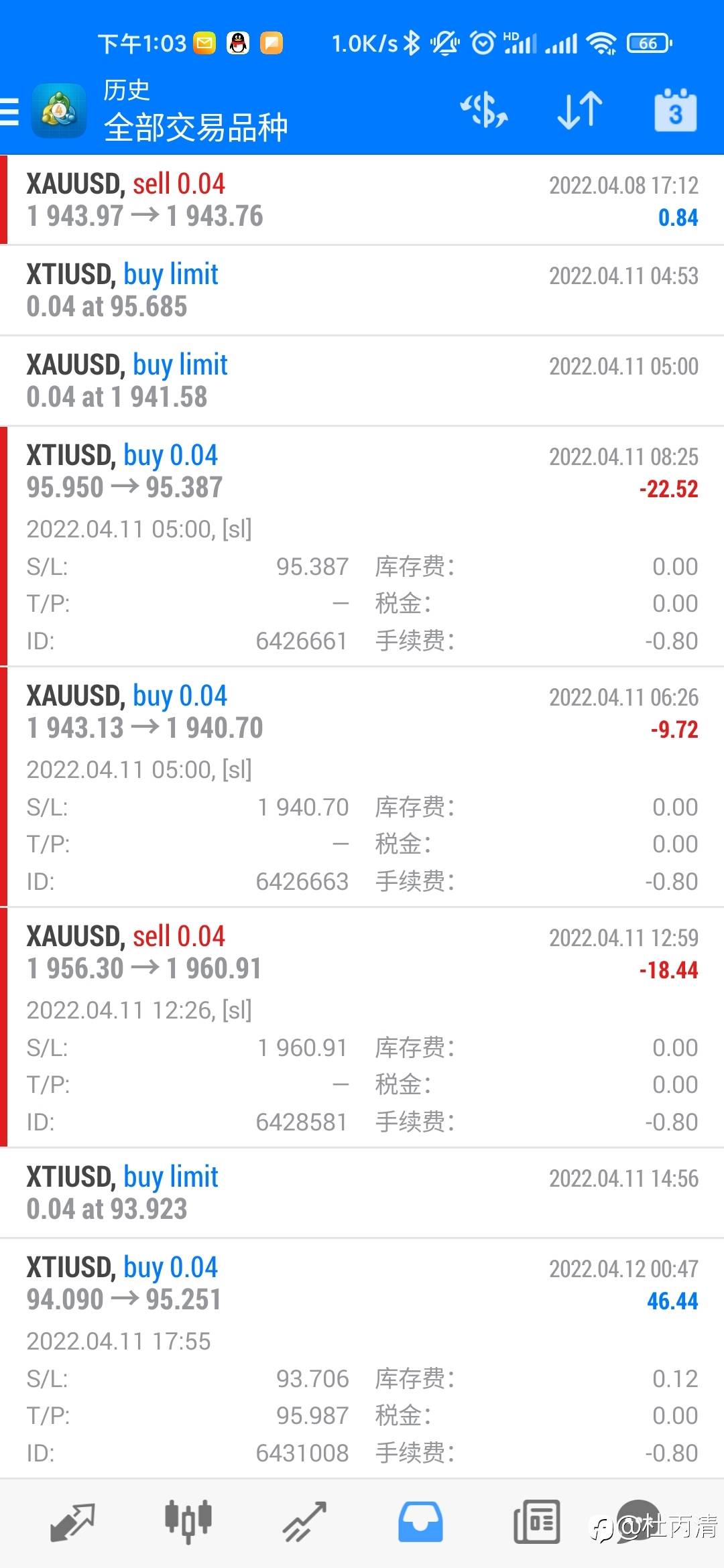The height and width of the screenshot is (1568, 724).
Task: Expand XAUUSD buy limit at 1 941.58
Action: [x=362, y=381]
